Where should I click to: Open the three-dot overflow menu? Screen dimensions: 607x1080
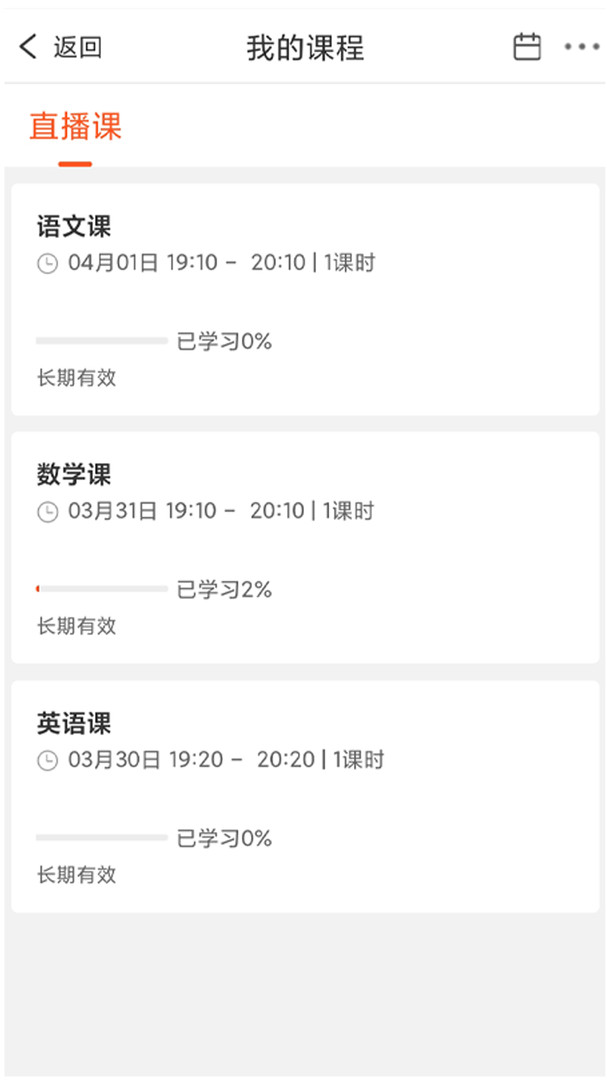pos(582,47)
